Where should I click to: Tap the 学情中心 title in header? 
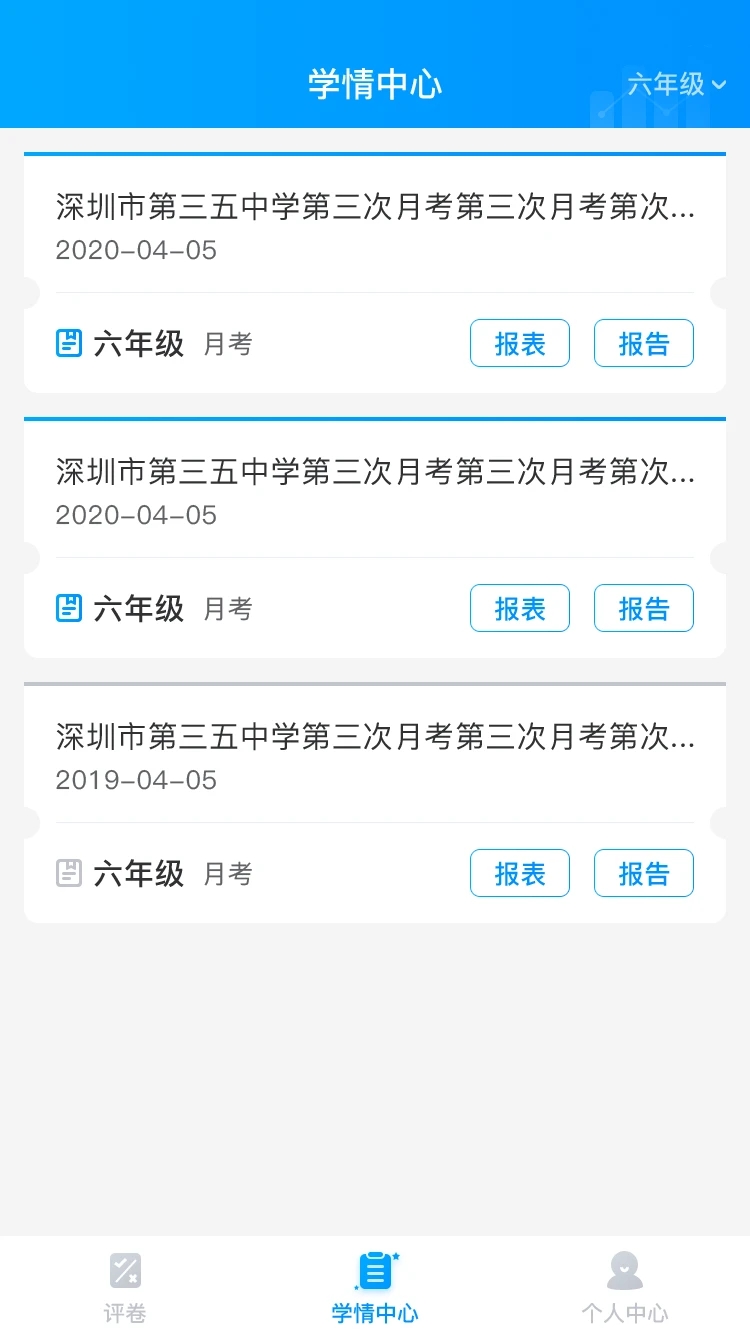(x=374, y=85)
